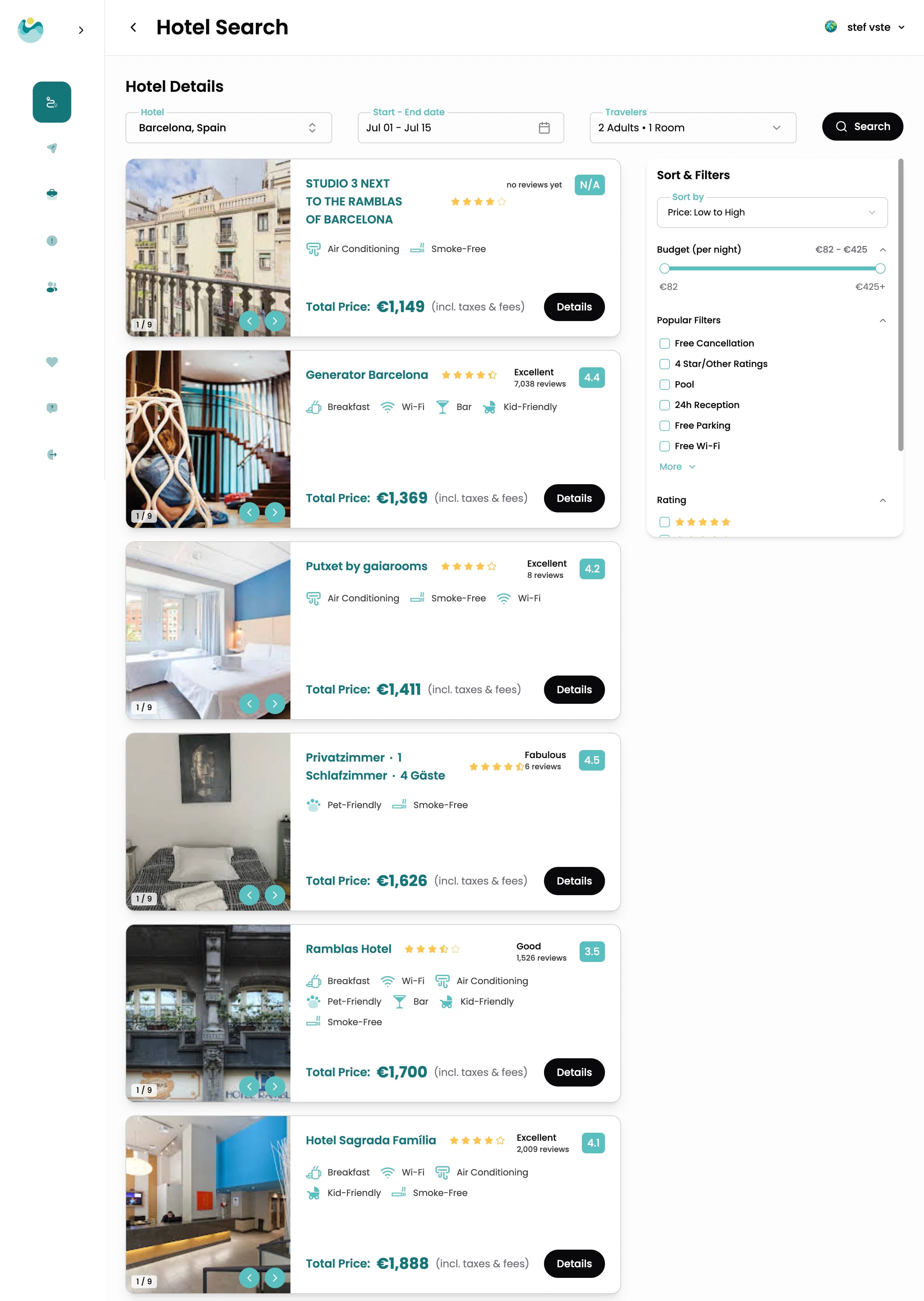Show next photo of Putxet by gaiarooms
The width and height of the screenshot is (924, 1301).
pos(275,703)
